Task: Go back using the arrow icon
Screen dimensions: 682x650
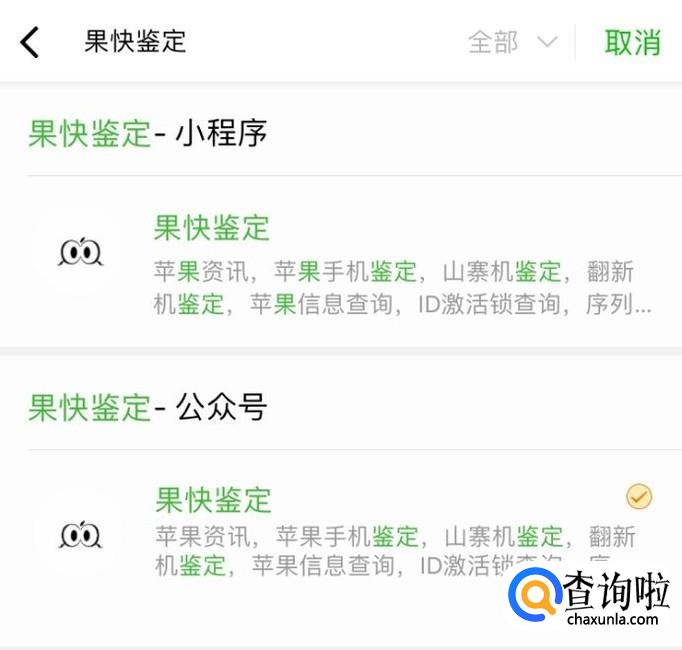Action: coord(30,42)
